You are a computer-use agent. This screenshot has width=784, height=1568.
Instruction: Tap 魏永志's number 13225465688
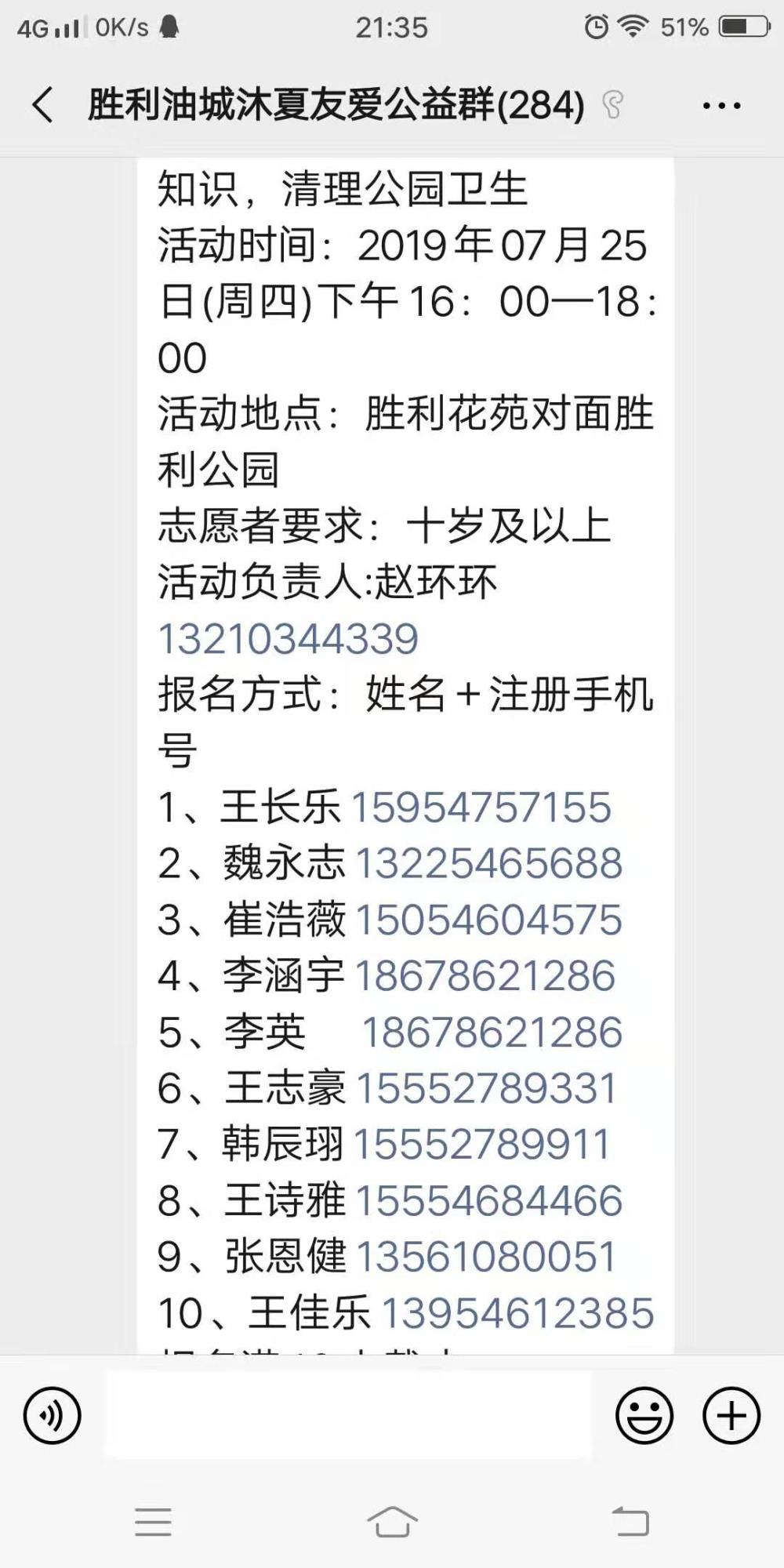(x=489, y=863)
